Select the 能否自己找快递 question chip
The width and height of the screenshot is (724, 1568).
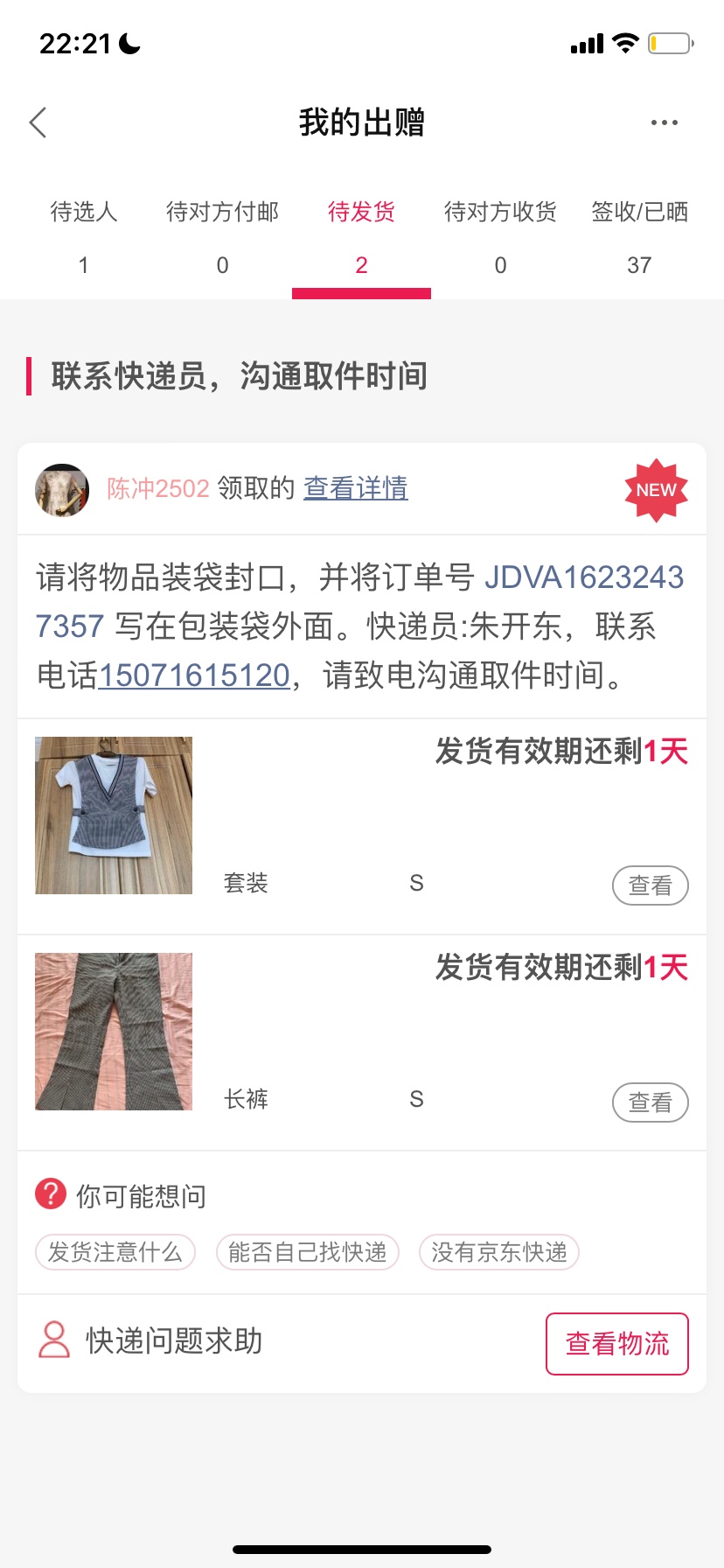(307, 1252)
